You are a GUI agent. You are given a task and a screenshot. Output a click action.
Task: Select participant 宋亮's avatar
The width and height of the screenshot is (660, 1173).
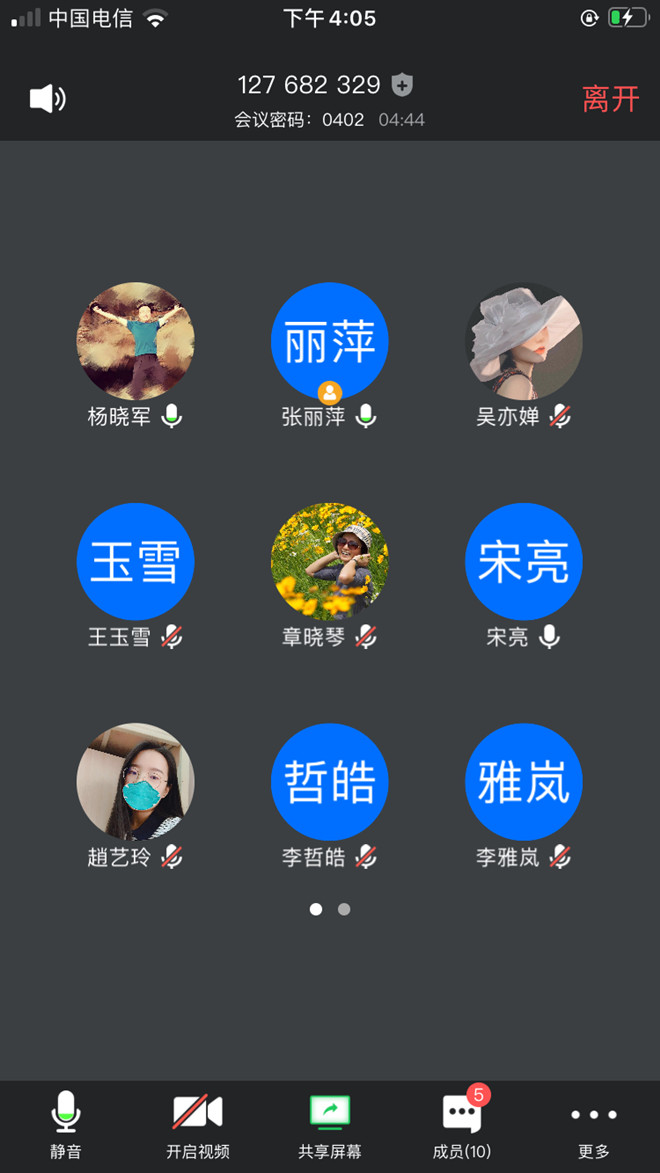tap(524, 562)
